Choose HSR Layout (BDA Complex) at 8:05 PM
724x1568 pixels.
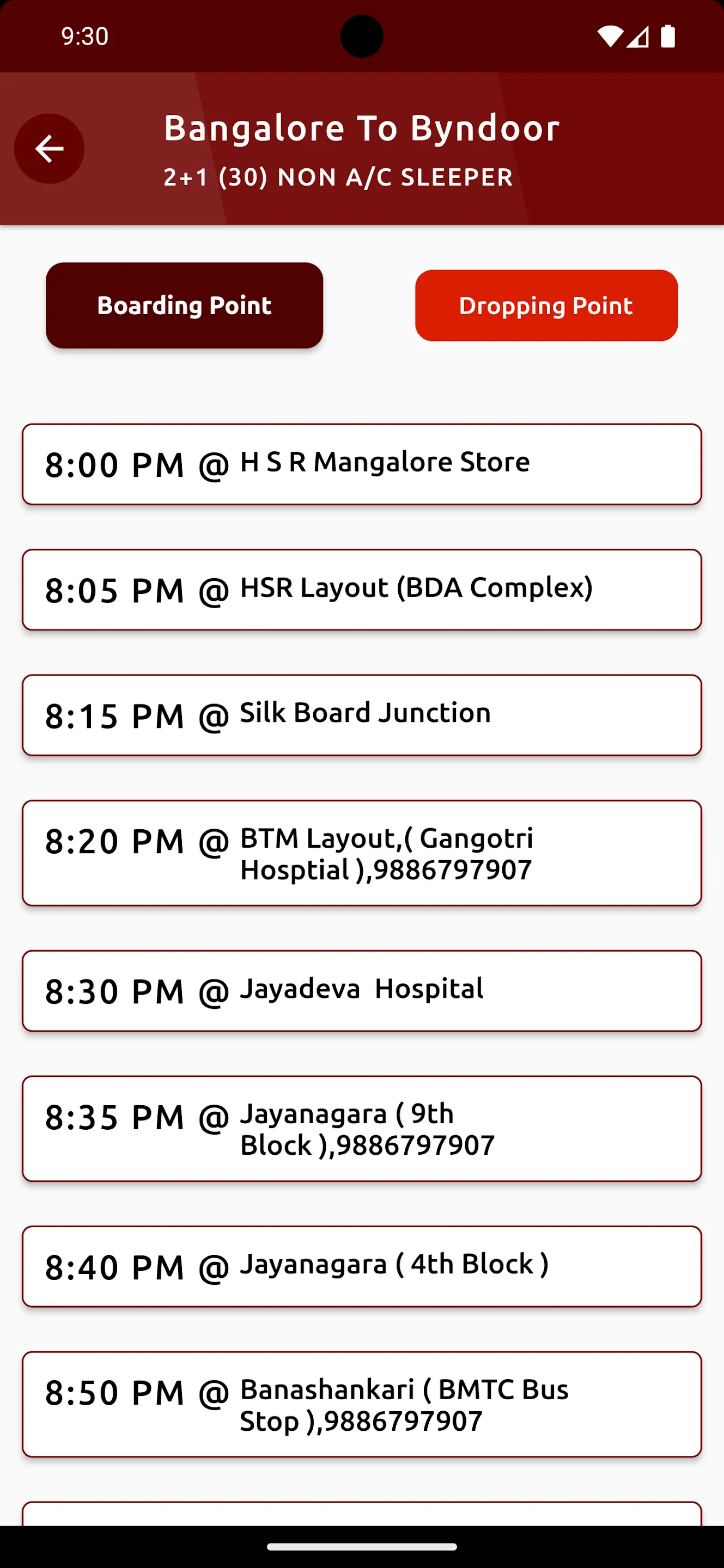(362, 590)
